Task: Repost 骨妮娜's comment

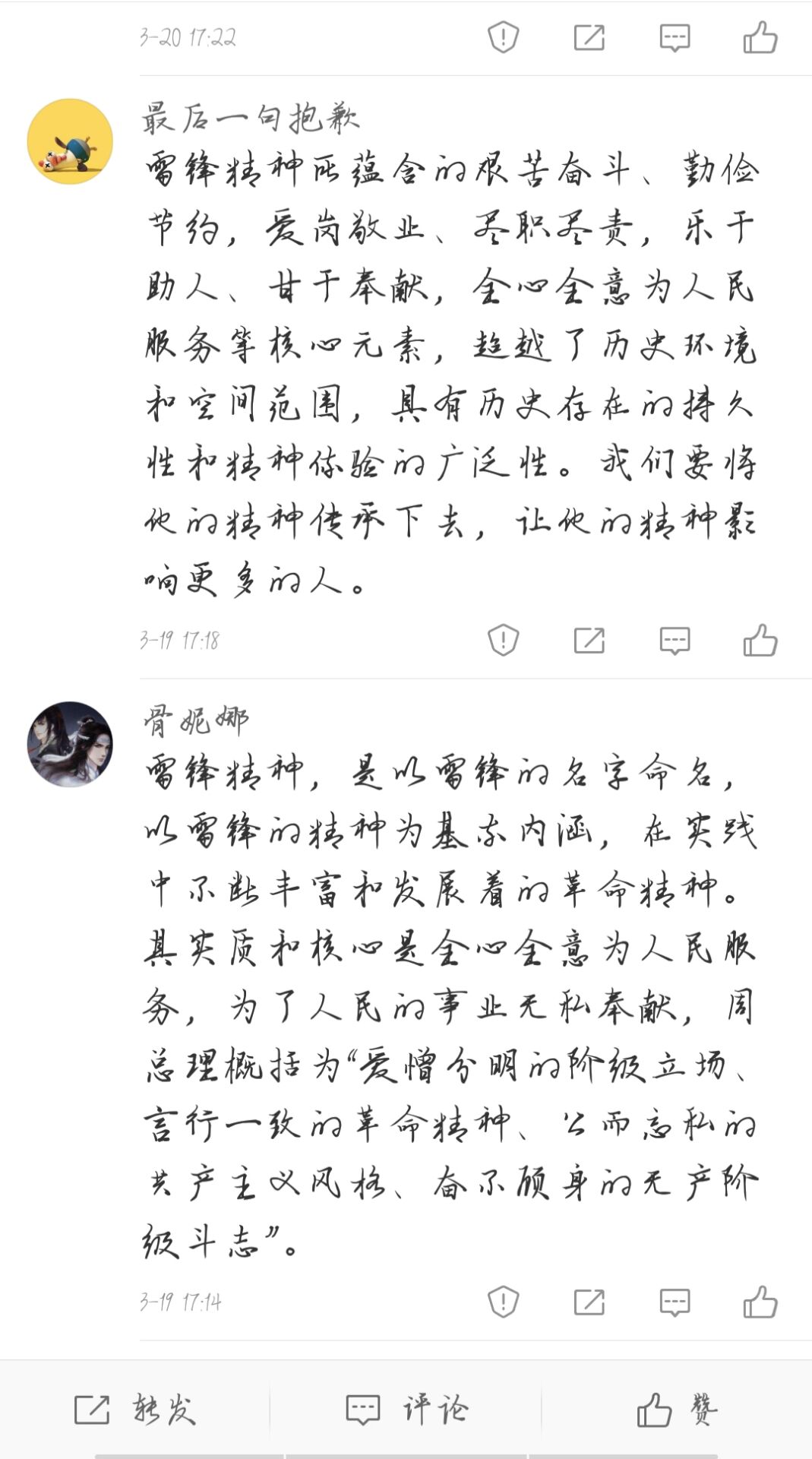Action: click(589, 1302)
